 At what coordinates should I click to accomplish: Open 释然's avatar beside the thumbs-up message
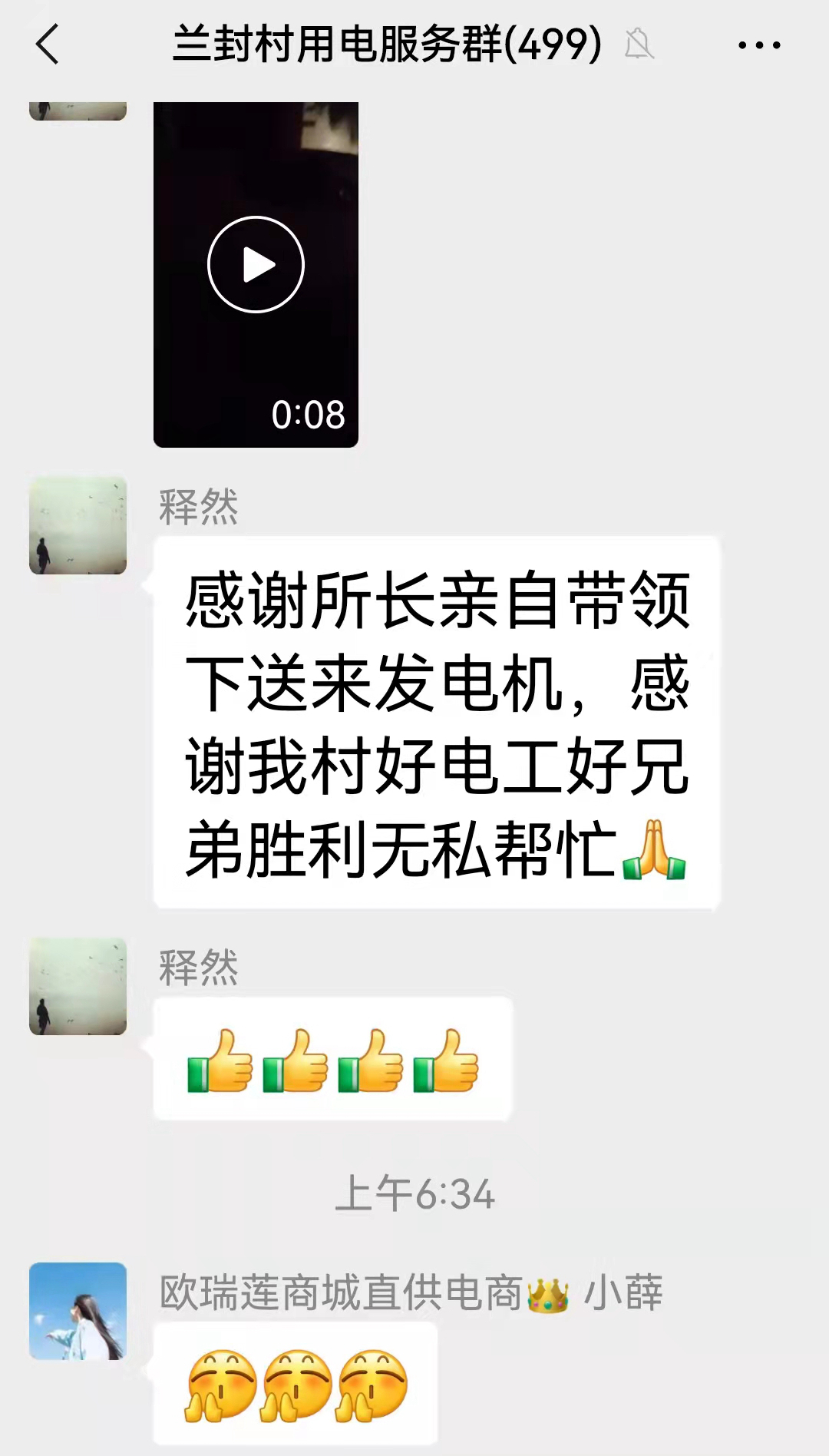[x=78, y=986]
